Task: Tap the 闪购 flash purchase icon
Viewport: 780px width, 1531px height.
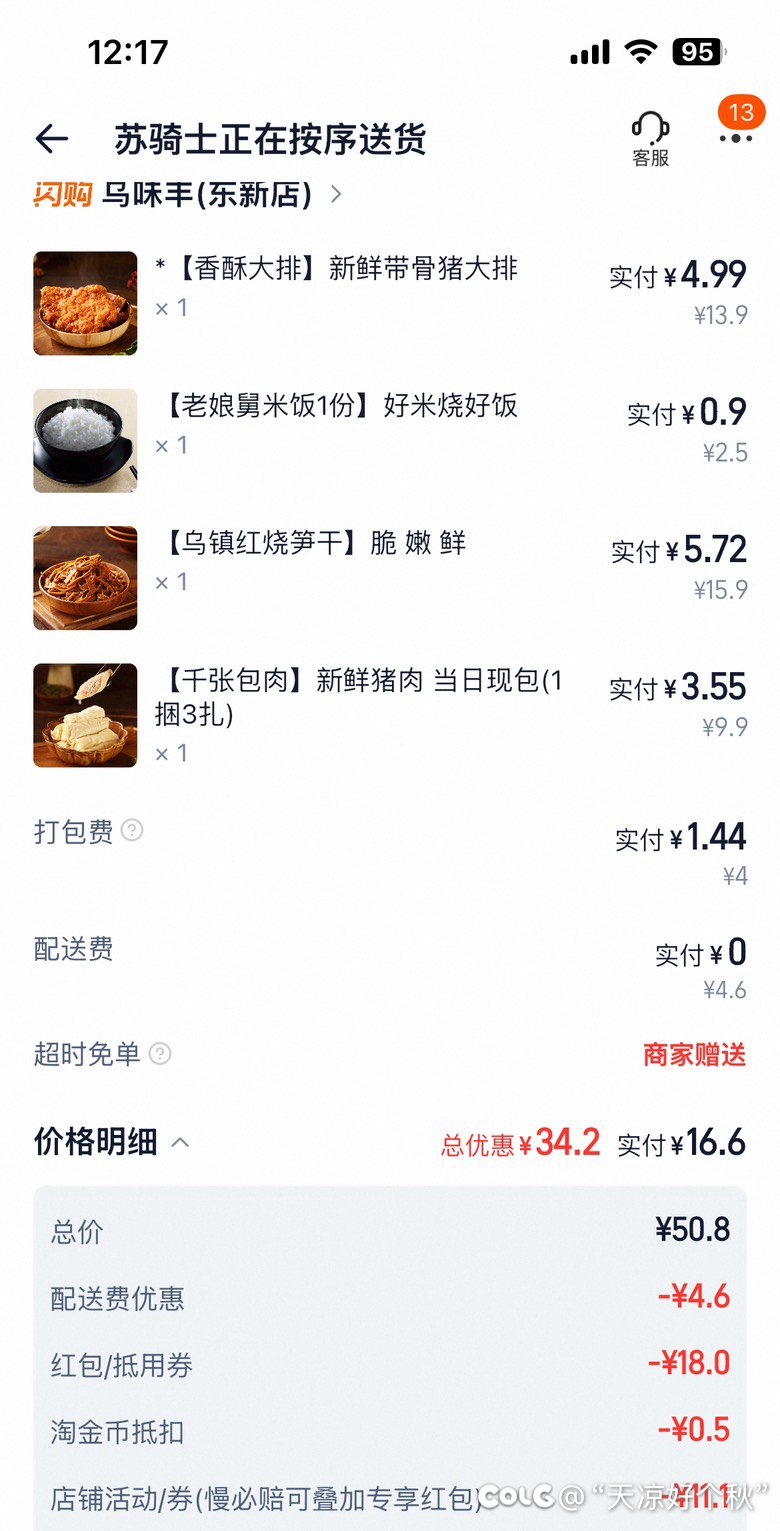Action: 60,194
